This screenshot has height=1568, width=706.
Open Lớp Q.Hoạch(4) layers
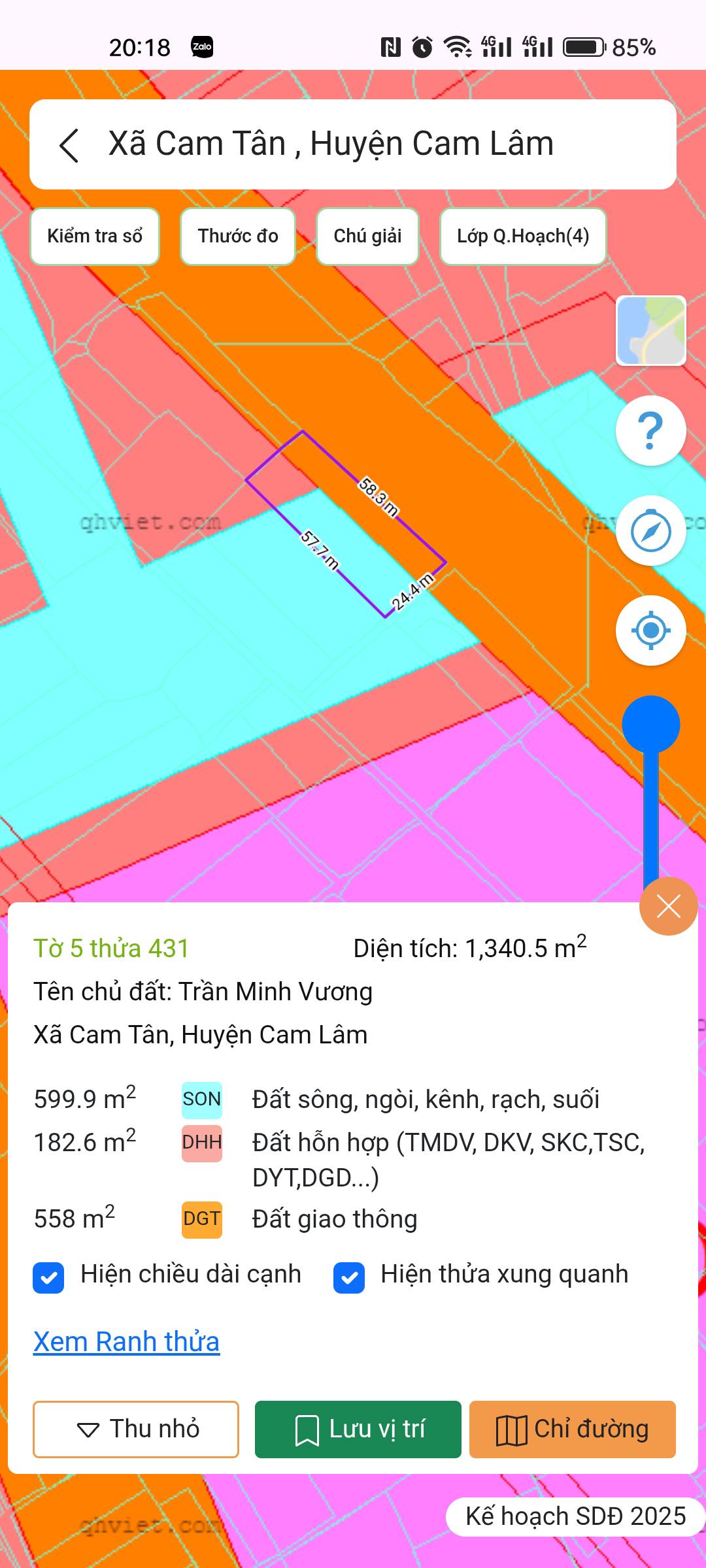pos(523,237)
